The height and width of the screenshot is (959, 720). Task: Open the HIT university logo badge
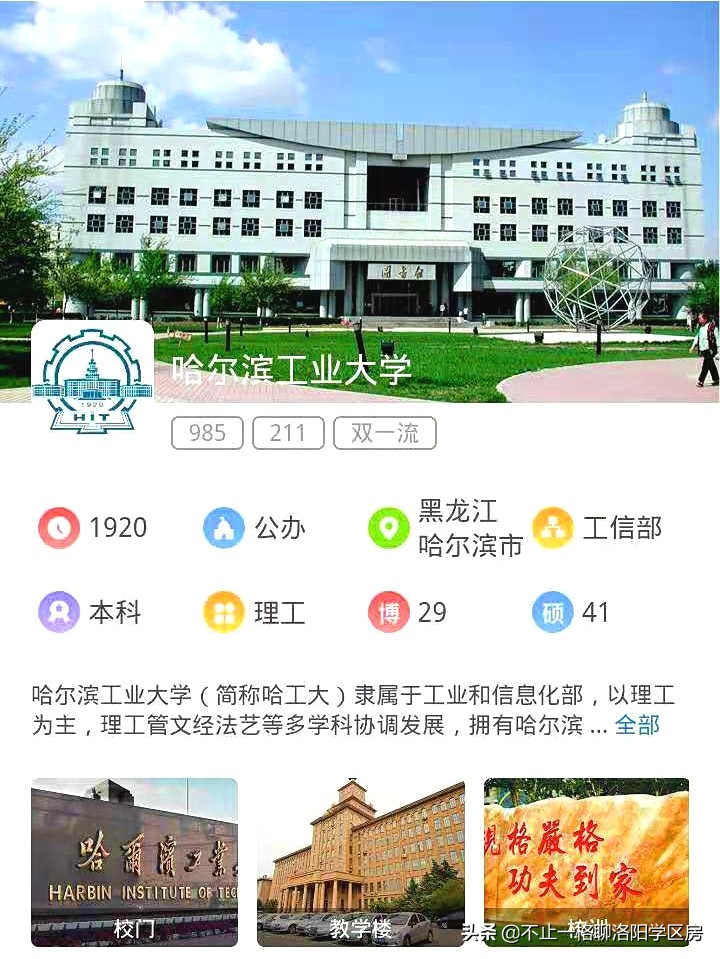91,378
